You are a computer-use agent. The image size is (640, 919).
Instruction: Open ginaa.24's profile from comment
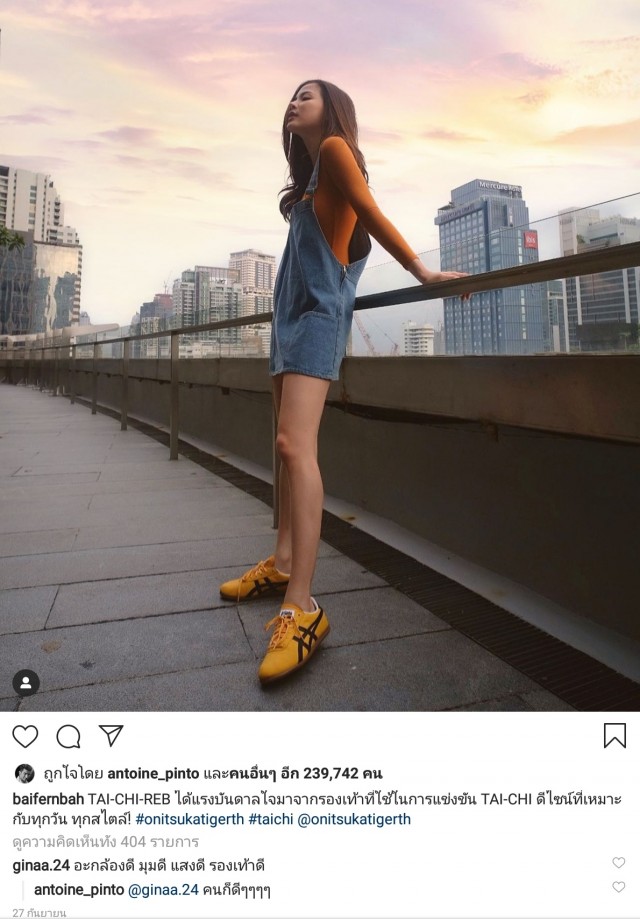point(37,865)
